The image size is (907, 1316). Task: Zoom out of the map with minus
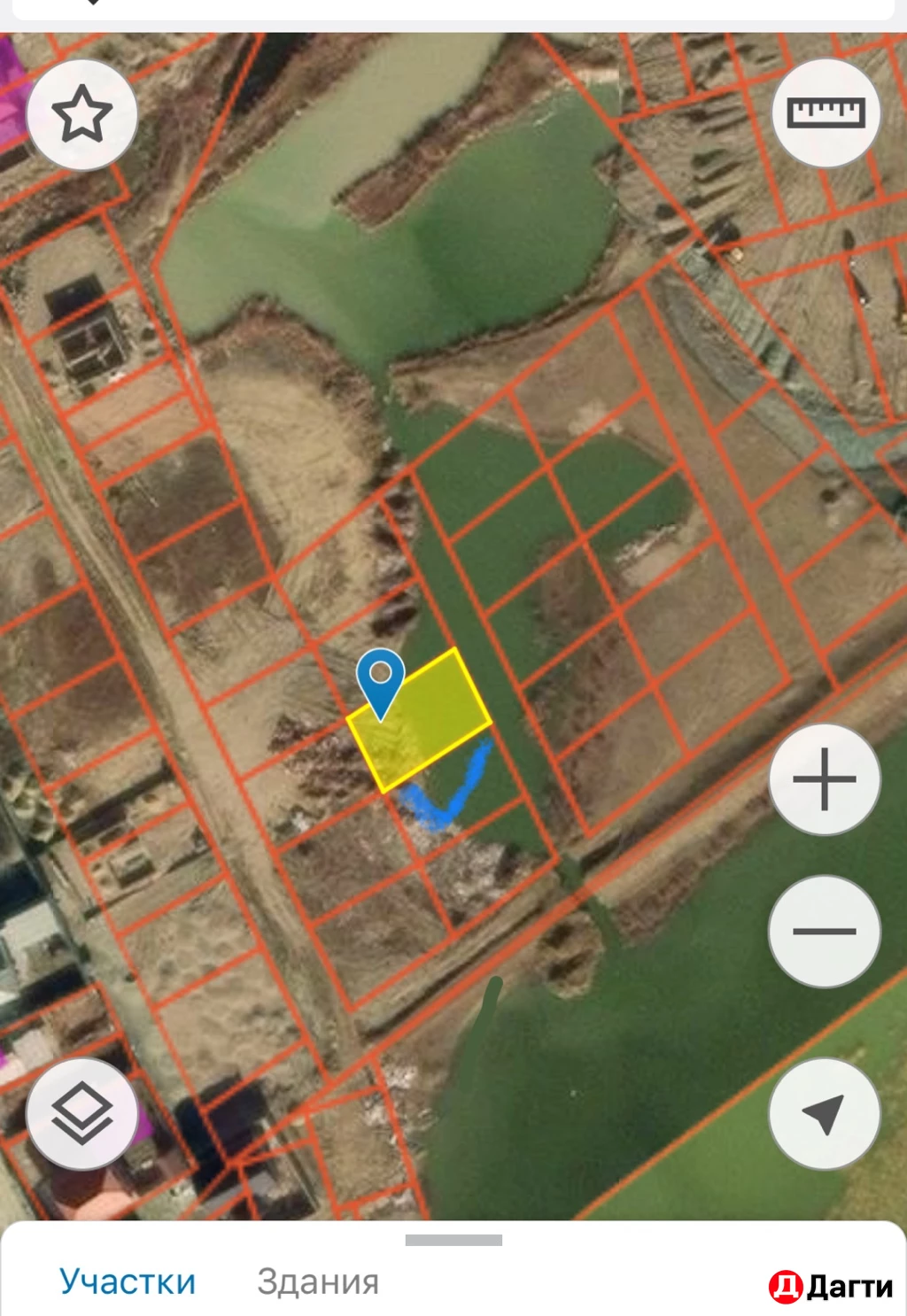tap(825, 931)
